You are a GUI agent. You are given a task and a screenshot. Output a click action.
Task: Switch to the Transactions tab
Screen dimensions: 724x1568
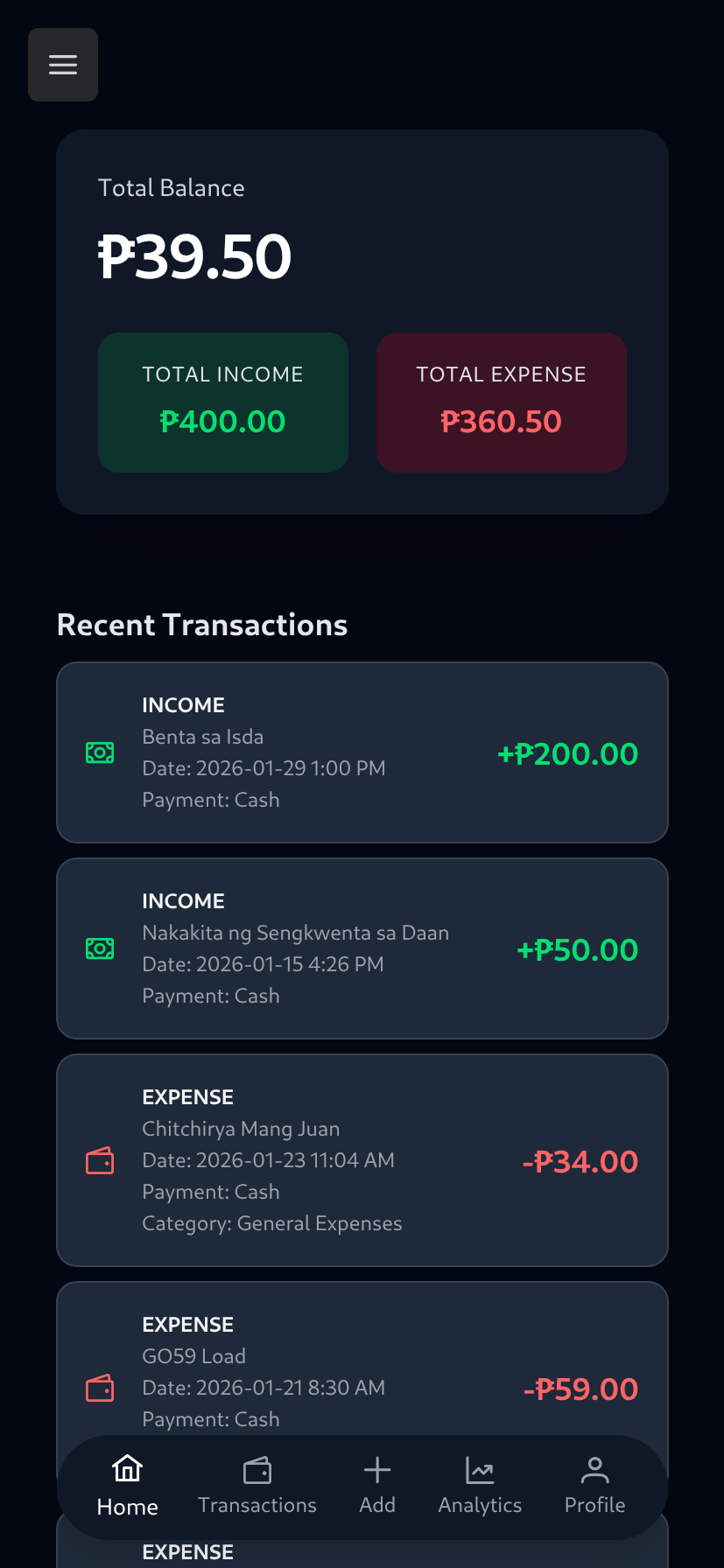pyautogui.click(x=257, y=1486)
